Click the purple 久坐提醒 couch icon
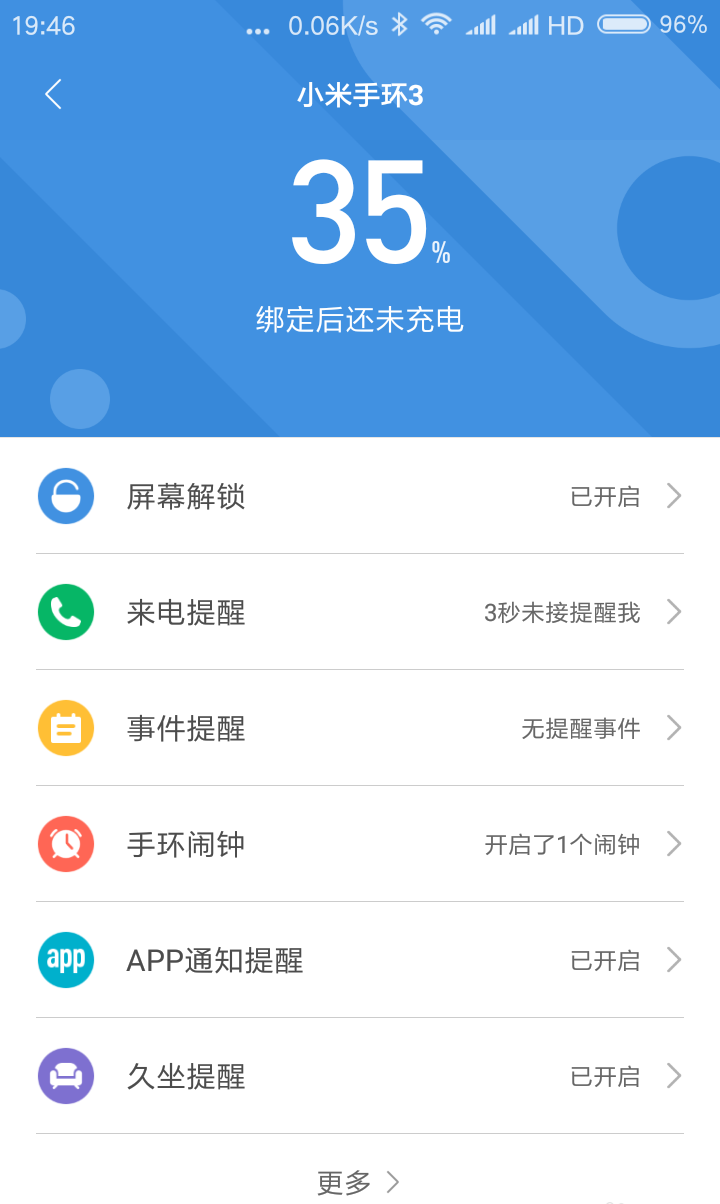 (65, 1076)
